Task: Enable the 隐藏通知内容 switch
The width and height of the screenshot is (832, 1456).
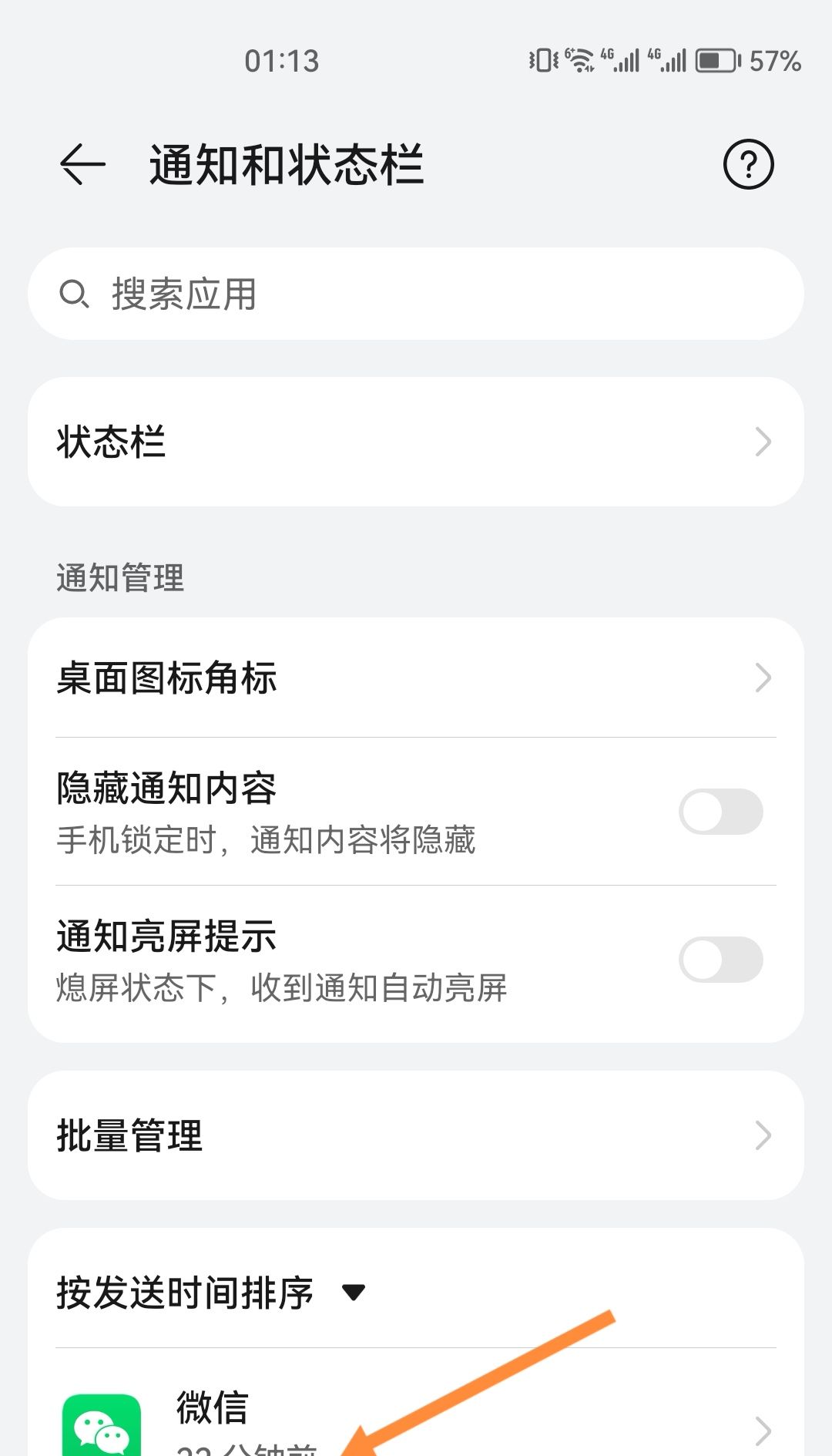Action: click(x=721, y=812)
